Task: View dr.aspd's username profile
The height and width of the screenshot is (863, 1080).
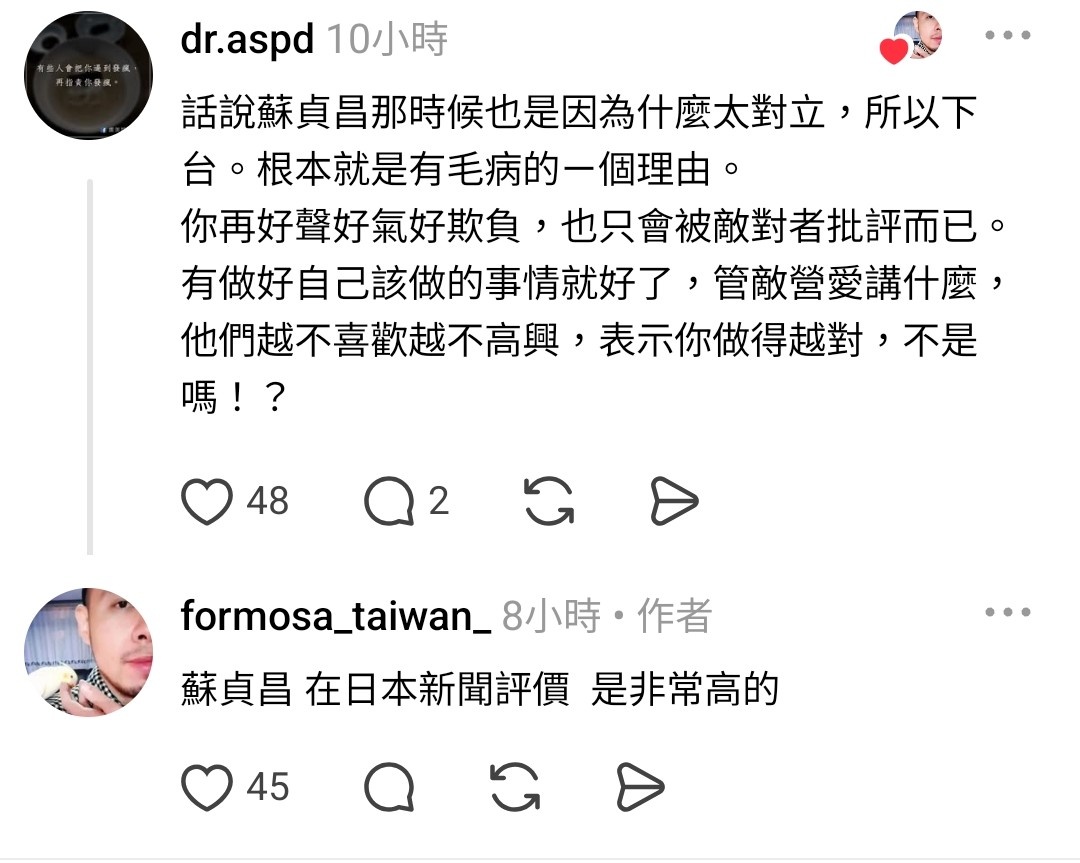Action: 248,39
